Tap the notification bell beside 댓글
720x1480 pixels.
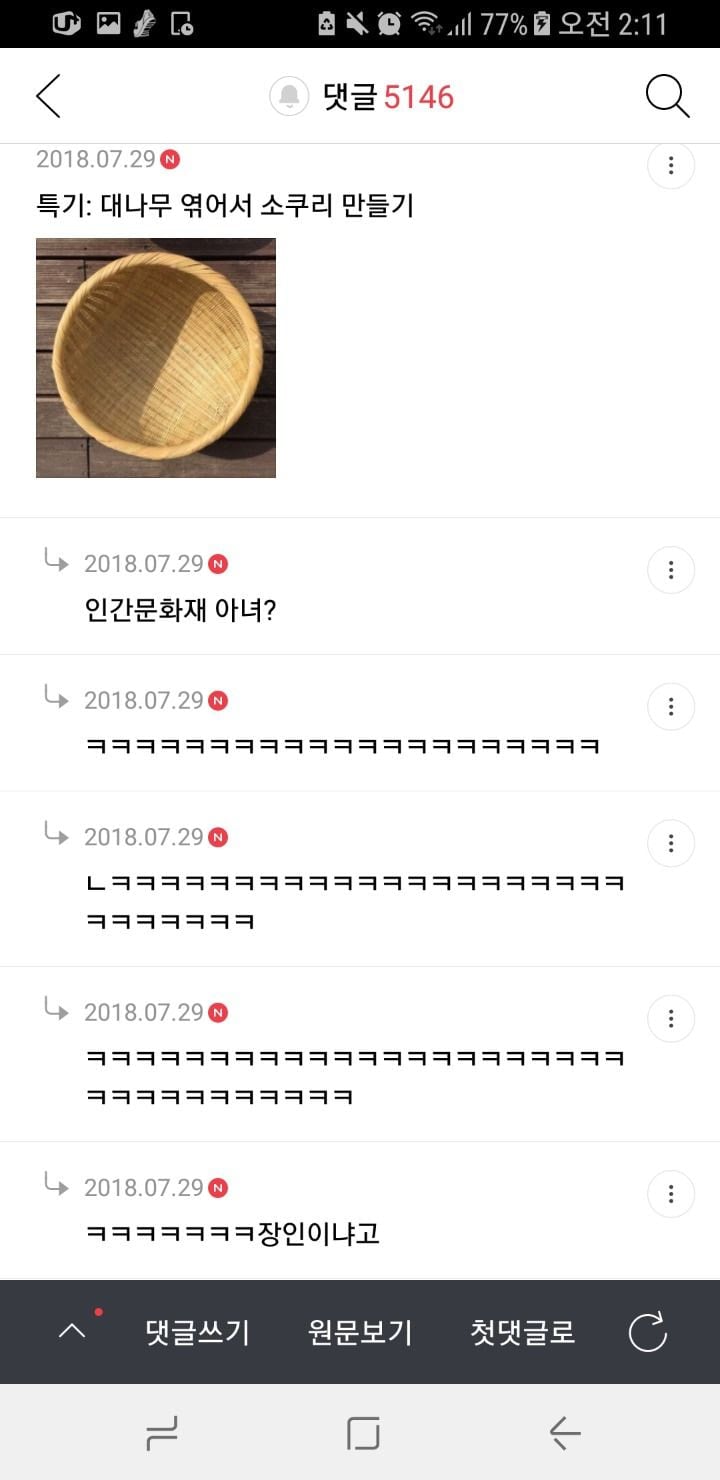(x=289, y=96)
